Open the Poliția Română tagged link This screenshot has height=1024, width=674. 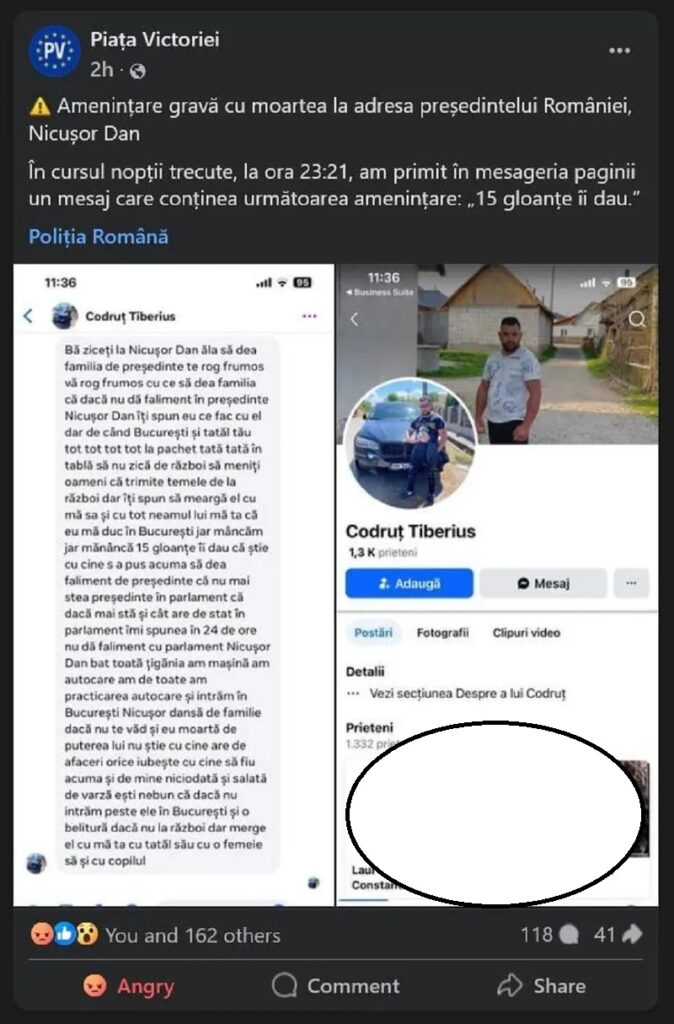98,237
